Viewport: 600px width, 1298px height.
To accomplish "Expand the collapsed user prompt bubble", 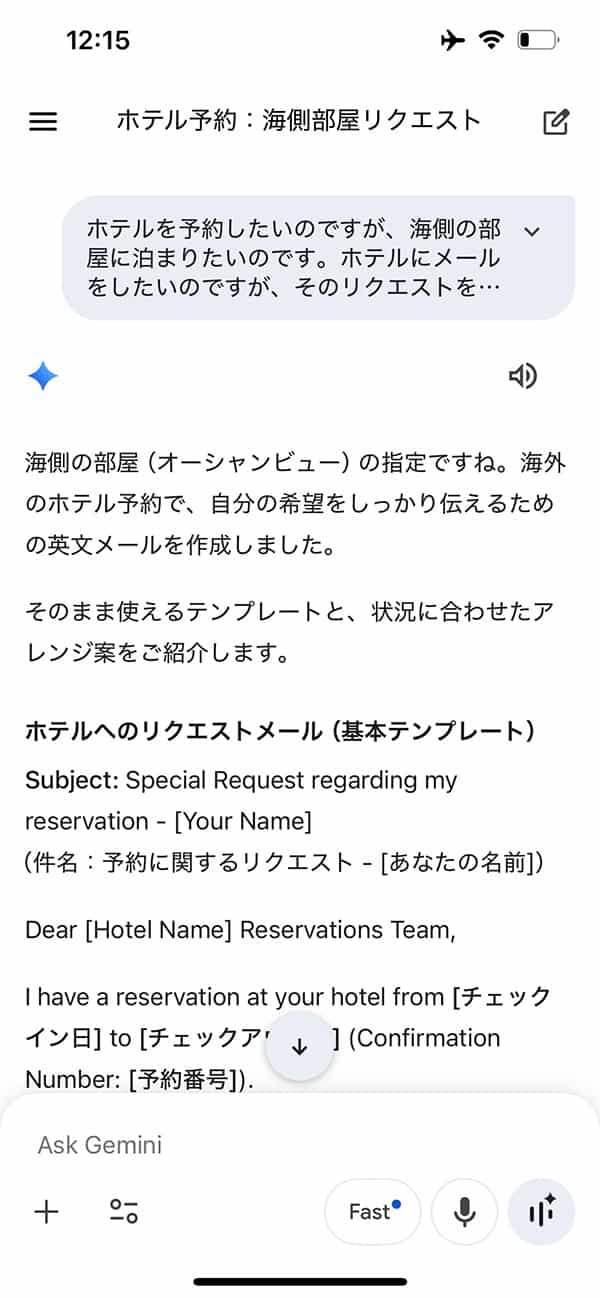I will click(532, 232).
